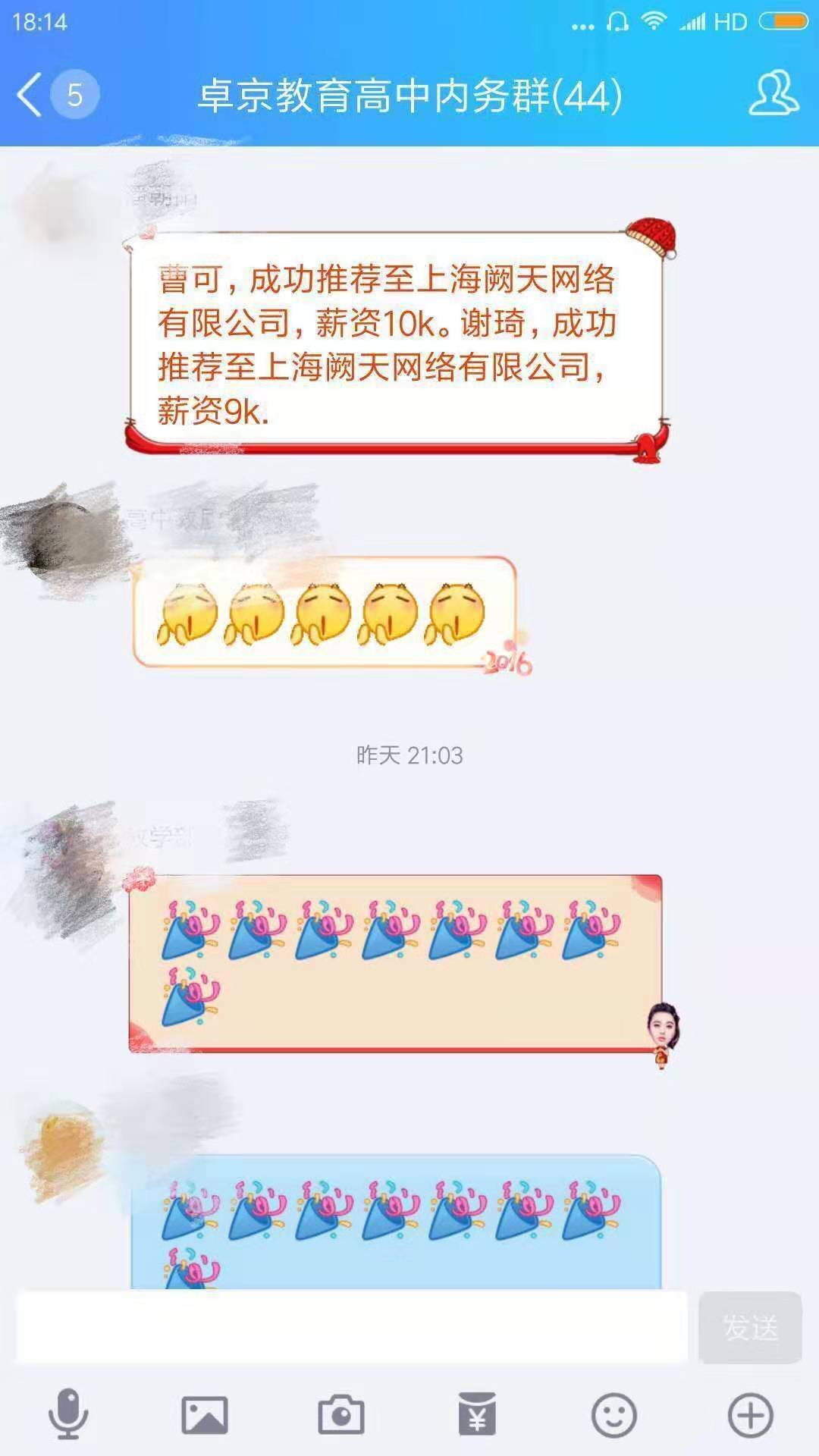The width and height of the screenshot is (819, 1456).
Task: Record a voice message with the microphone
Action: [x=68, y=1414]
